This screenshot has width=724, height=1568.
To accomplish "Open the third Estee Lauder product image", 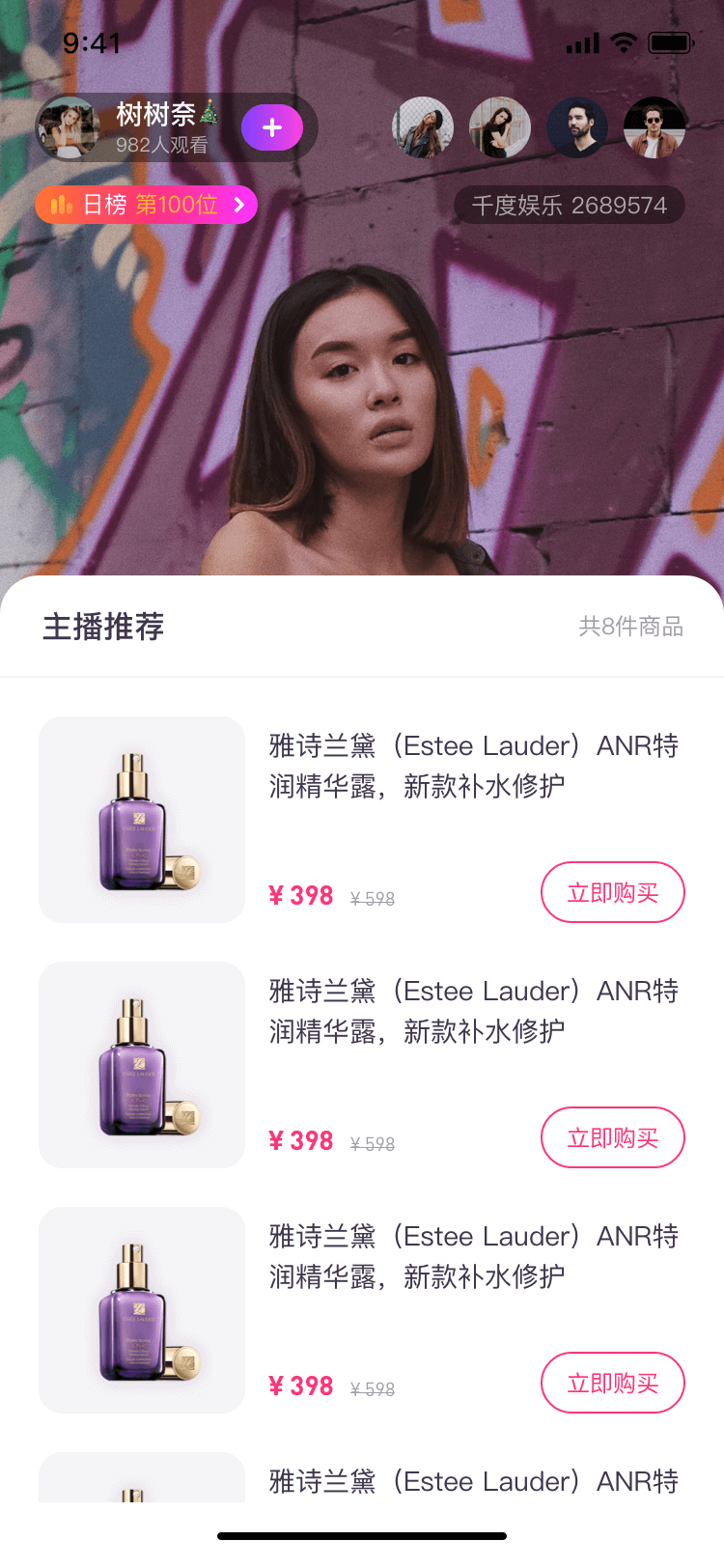I will pos(142,1310).
